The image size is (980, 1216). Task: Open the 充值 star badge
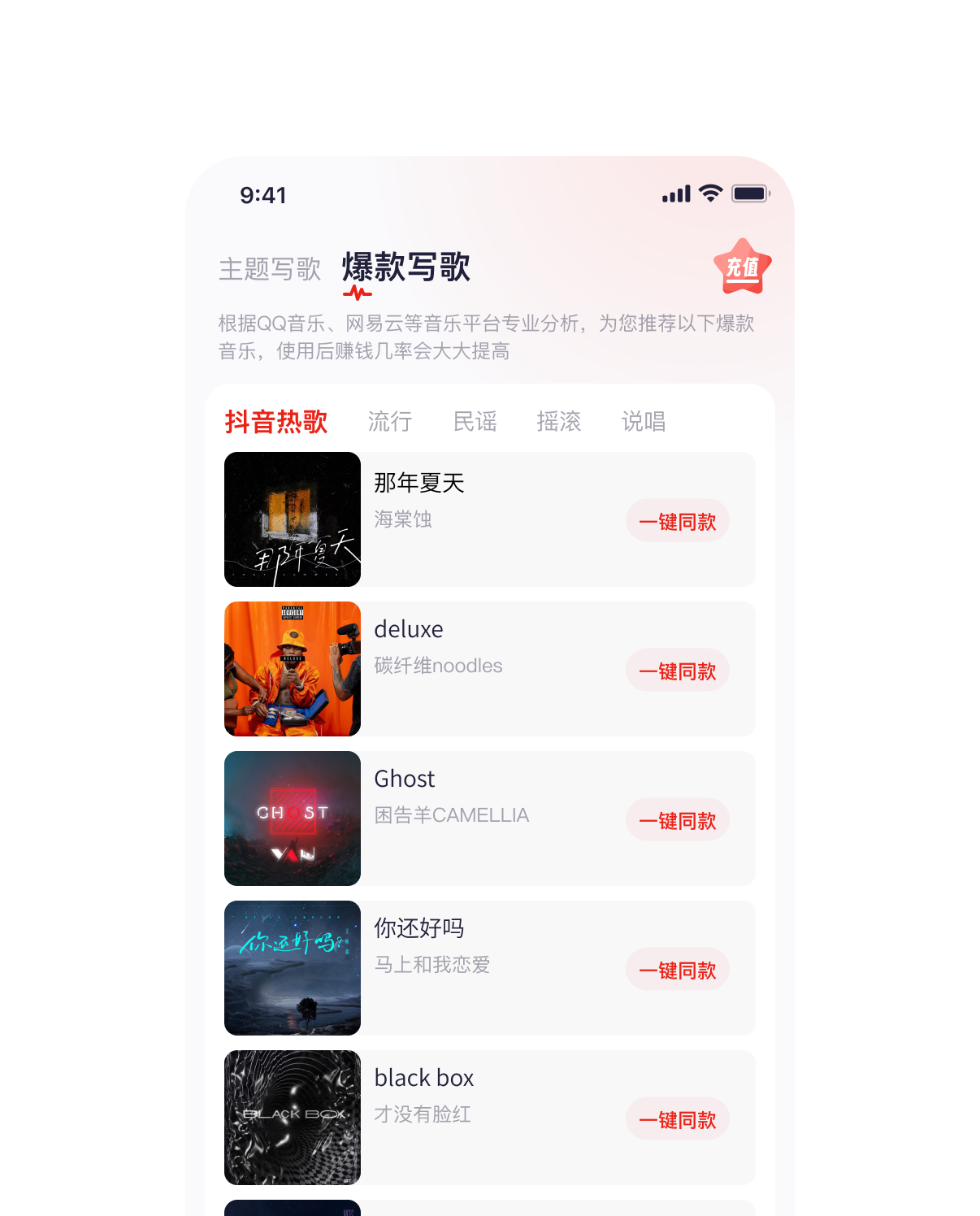[742, 267]
